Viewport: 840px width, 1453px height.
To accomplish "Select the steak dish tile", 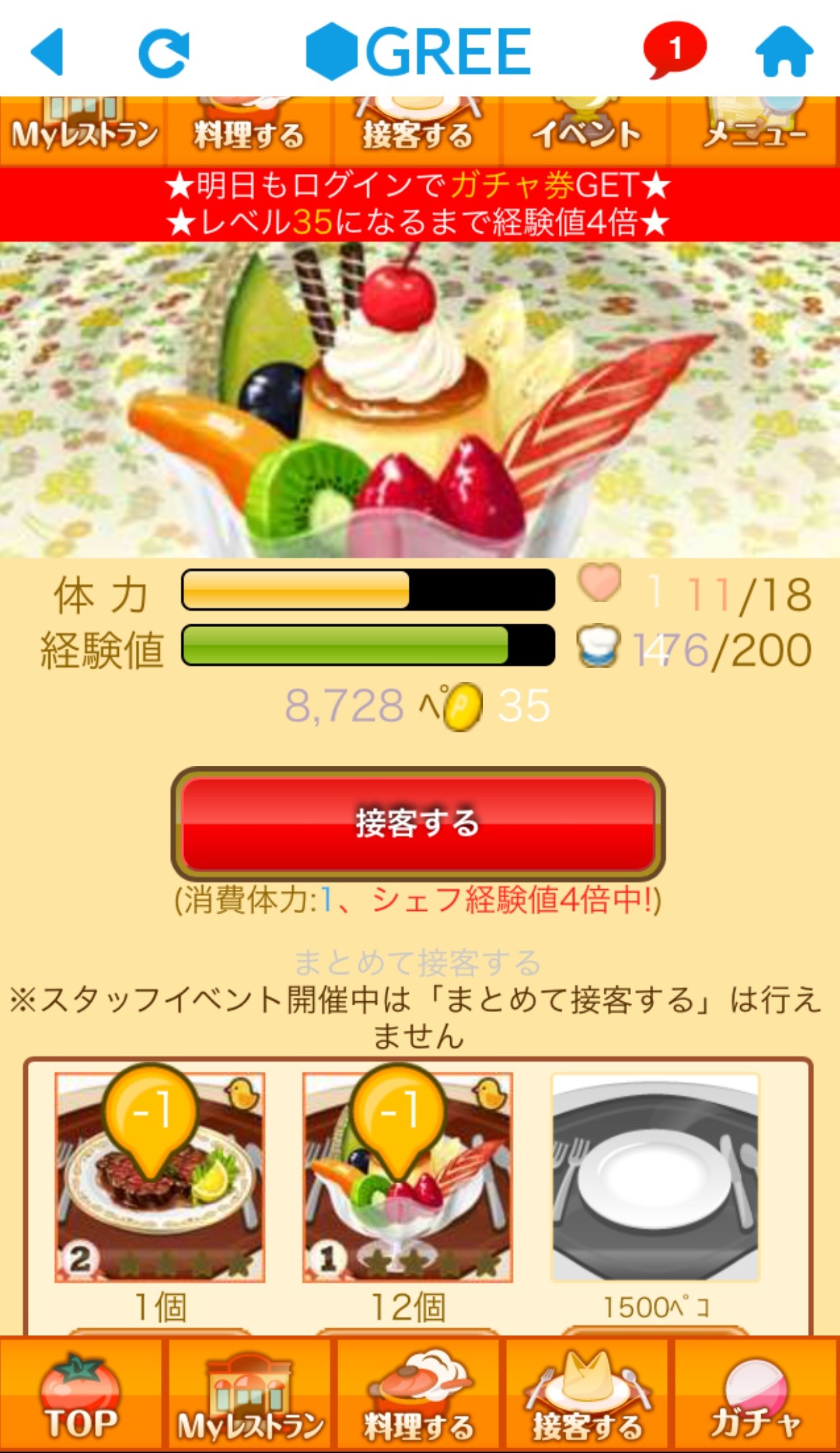I will [160, 1178].
